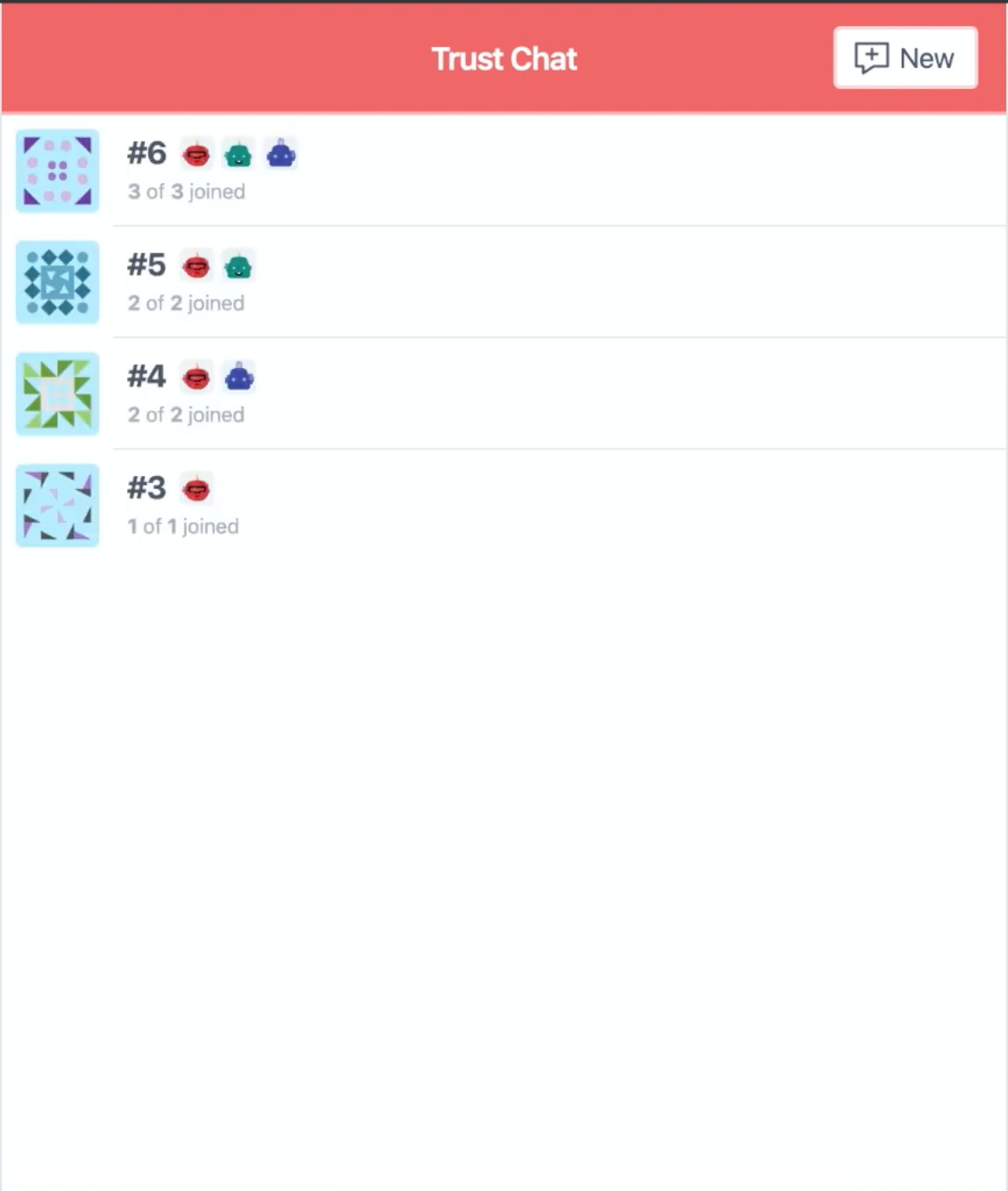1008x1191 pixels.
Task: Click the Trust Chat title
Action: coord(503,58)
